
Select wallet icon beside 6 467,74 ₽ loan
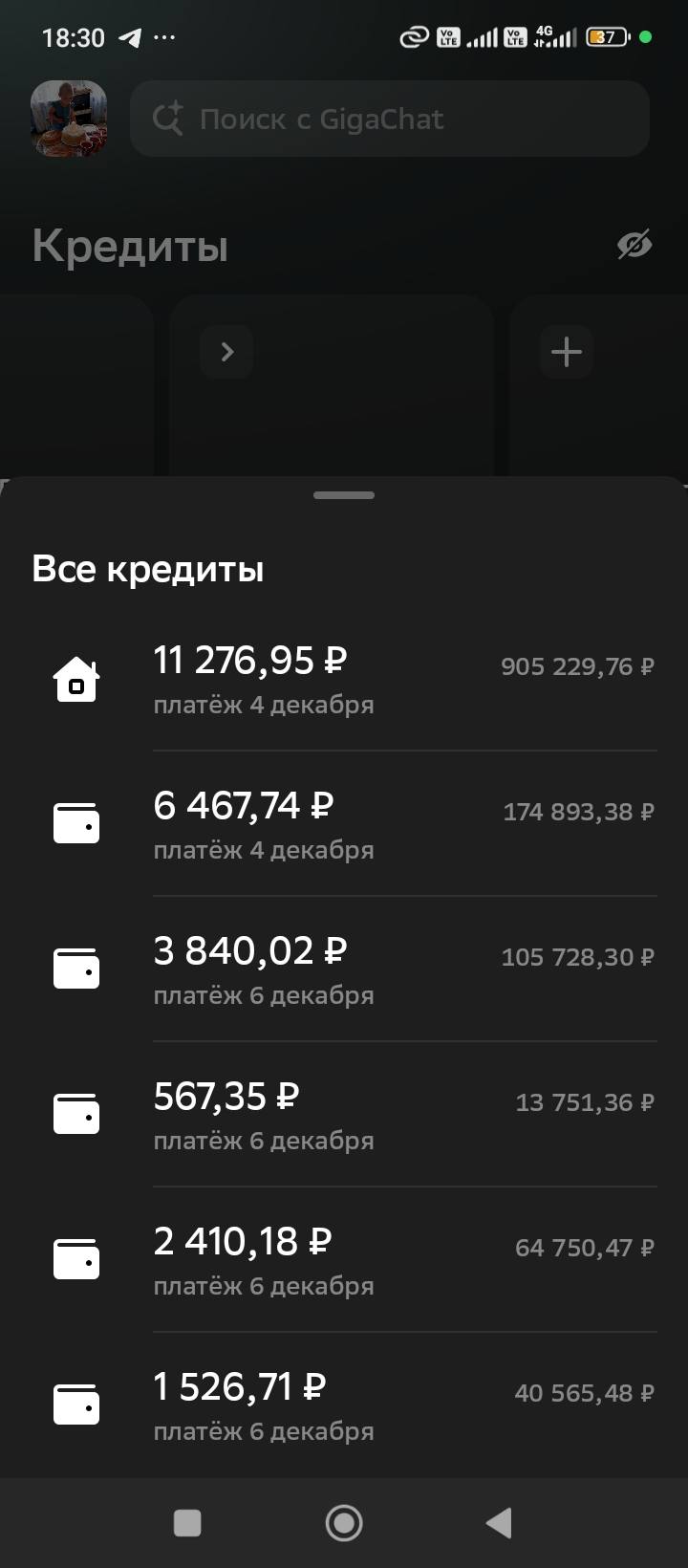(x=75, y=822)
